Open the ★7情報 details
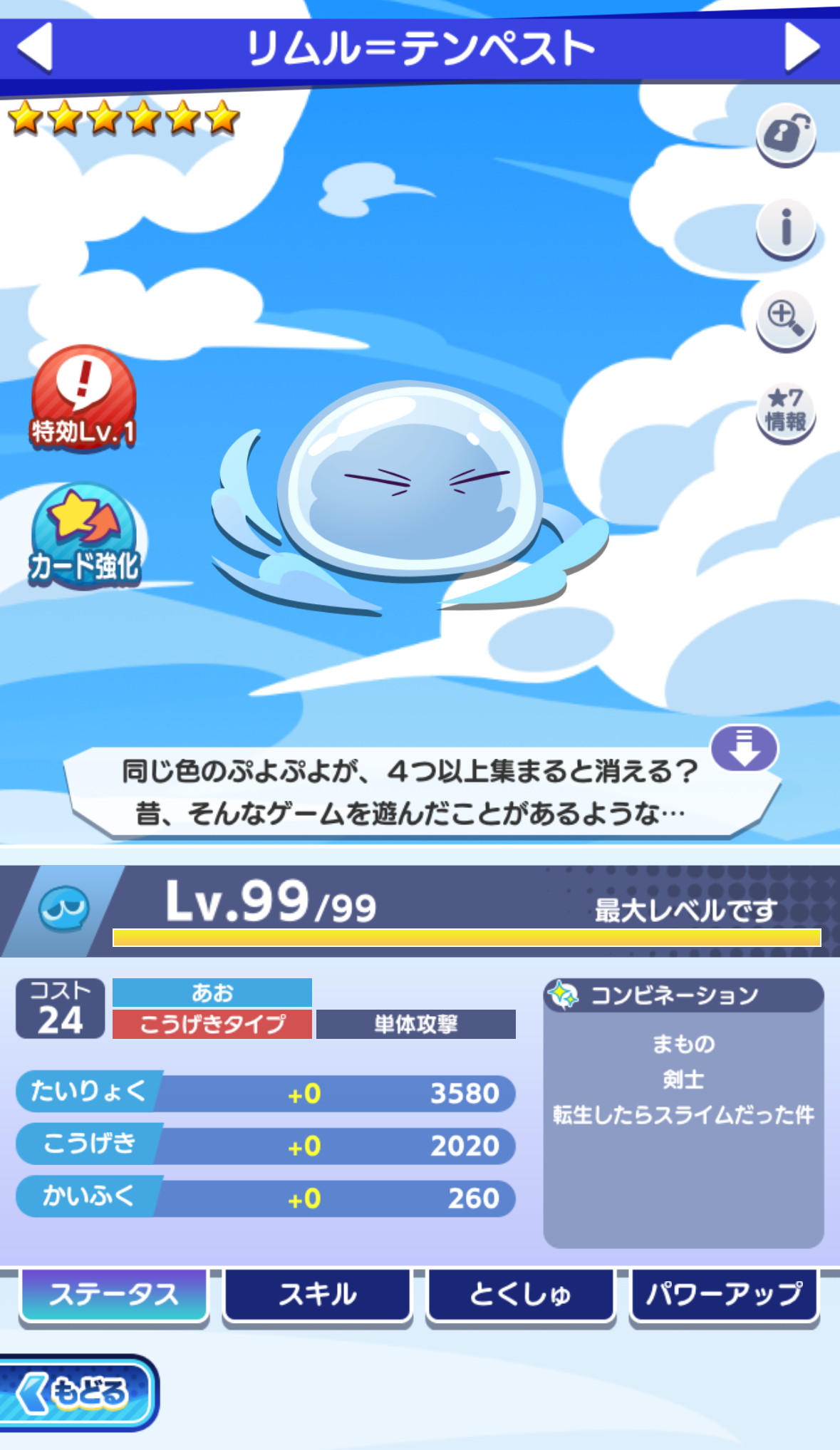Screen dimensions: 840x1450 785,410
